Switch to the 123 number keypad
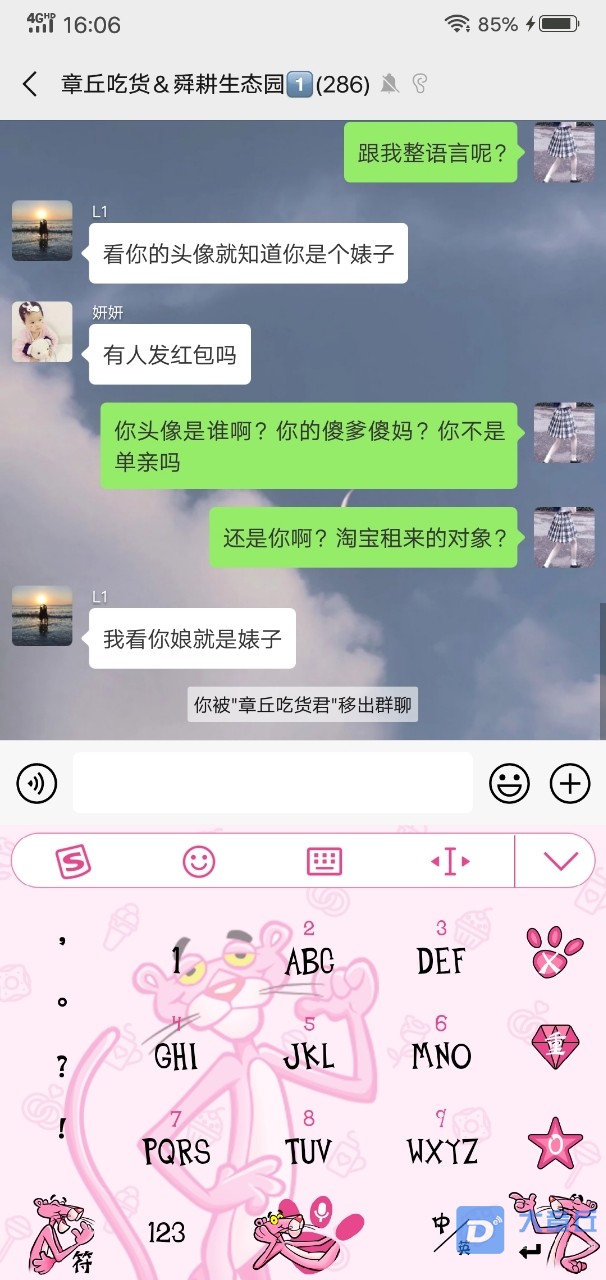 tap(166, 1233)
